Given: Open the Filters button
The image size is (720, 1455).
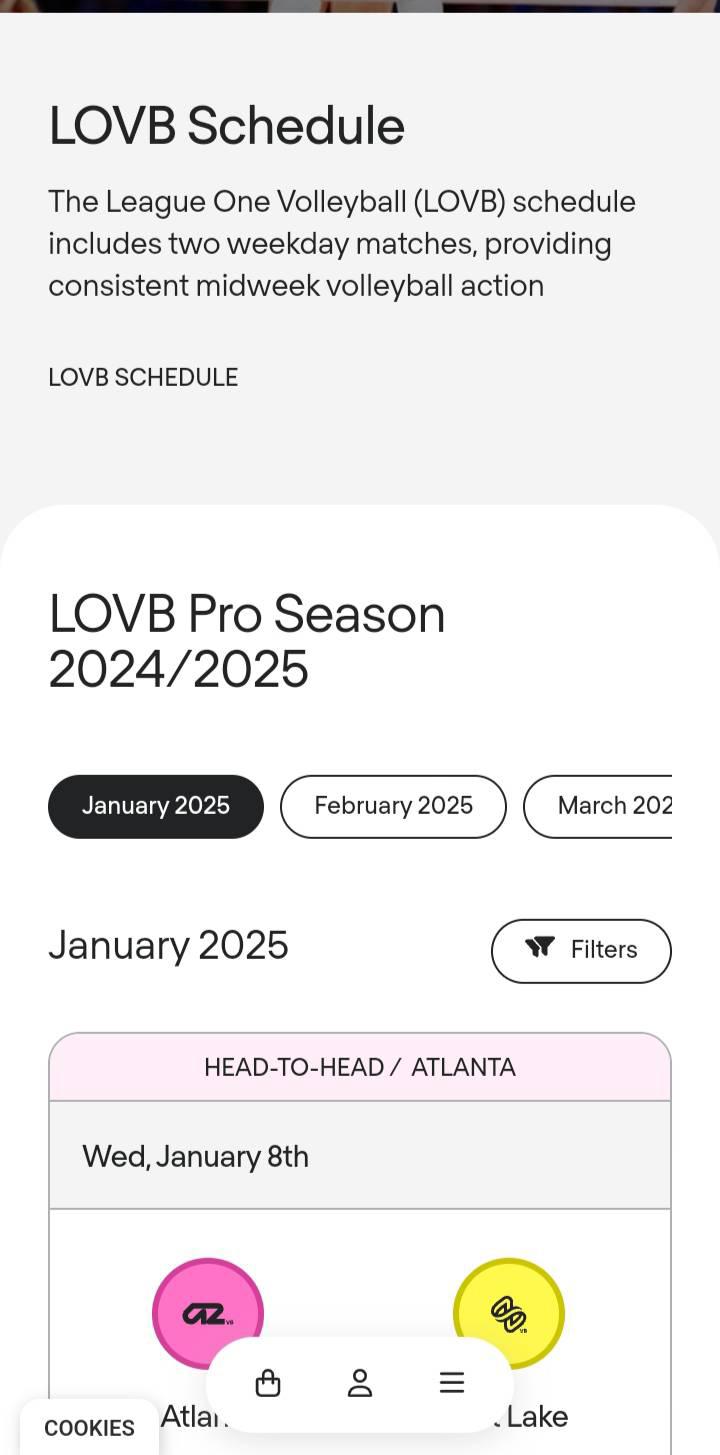Looking at the screenshot, I should coord(581,950).
